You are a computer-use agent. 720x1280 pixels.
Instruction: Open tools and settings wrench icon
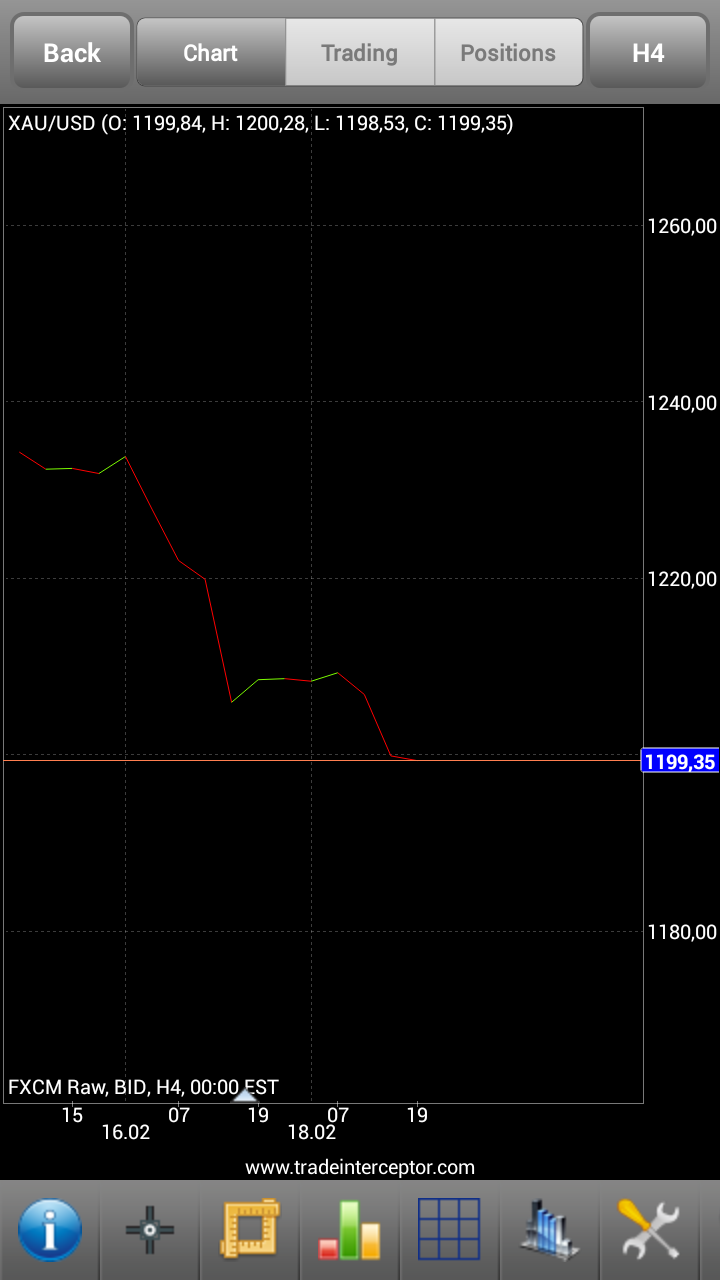(x=650, y=1229)
